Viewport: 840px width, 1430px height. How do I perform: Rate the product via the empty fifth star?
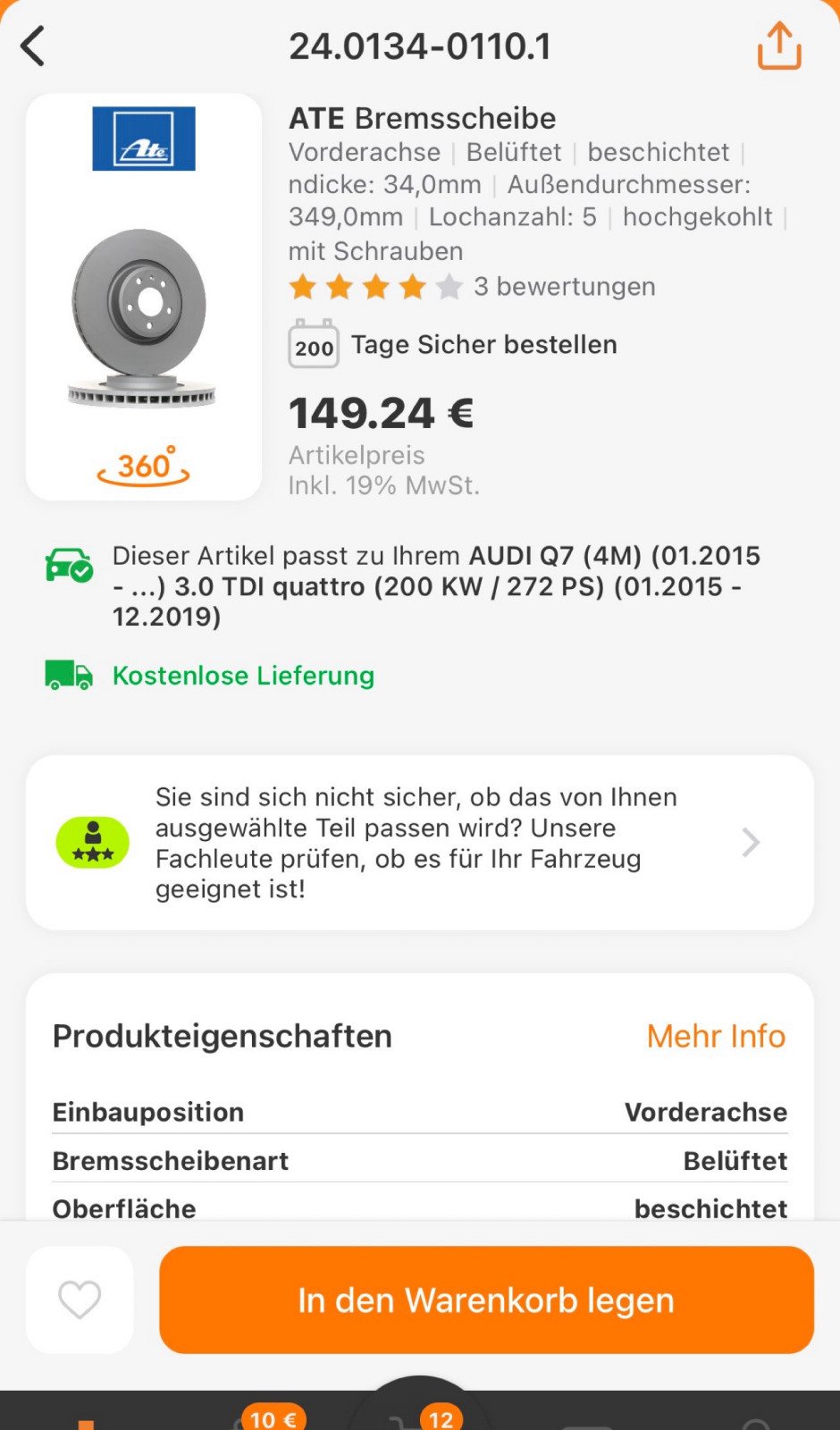coord(448,287)
